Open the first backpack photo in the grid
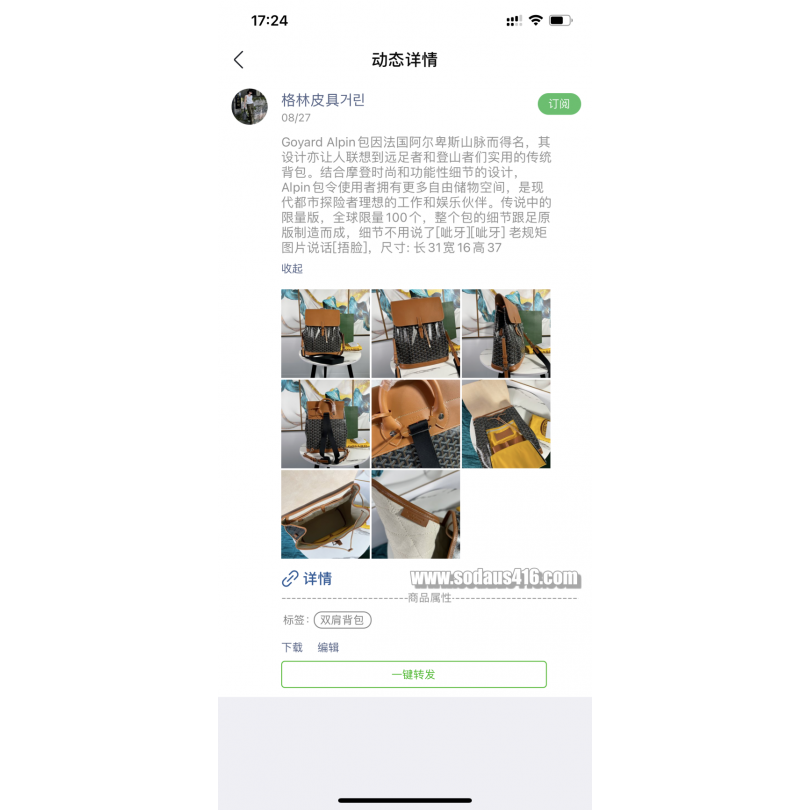 click(x=325, y=334)
